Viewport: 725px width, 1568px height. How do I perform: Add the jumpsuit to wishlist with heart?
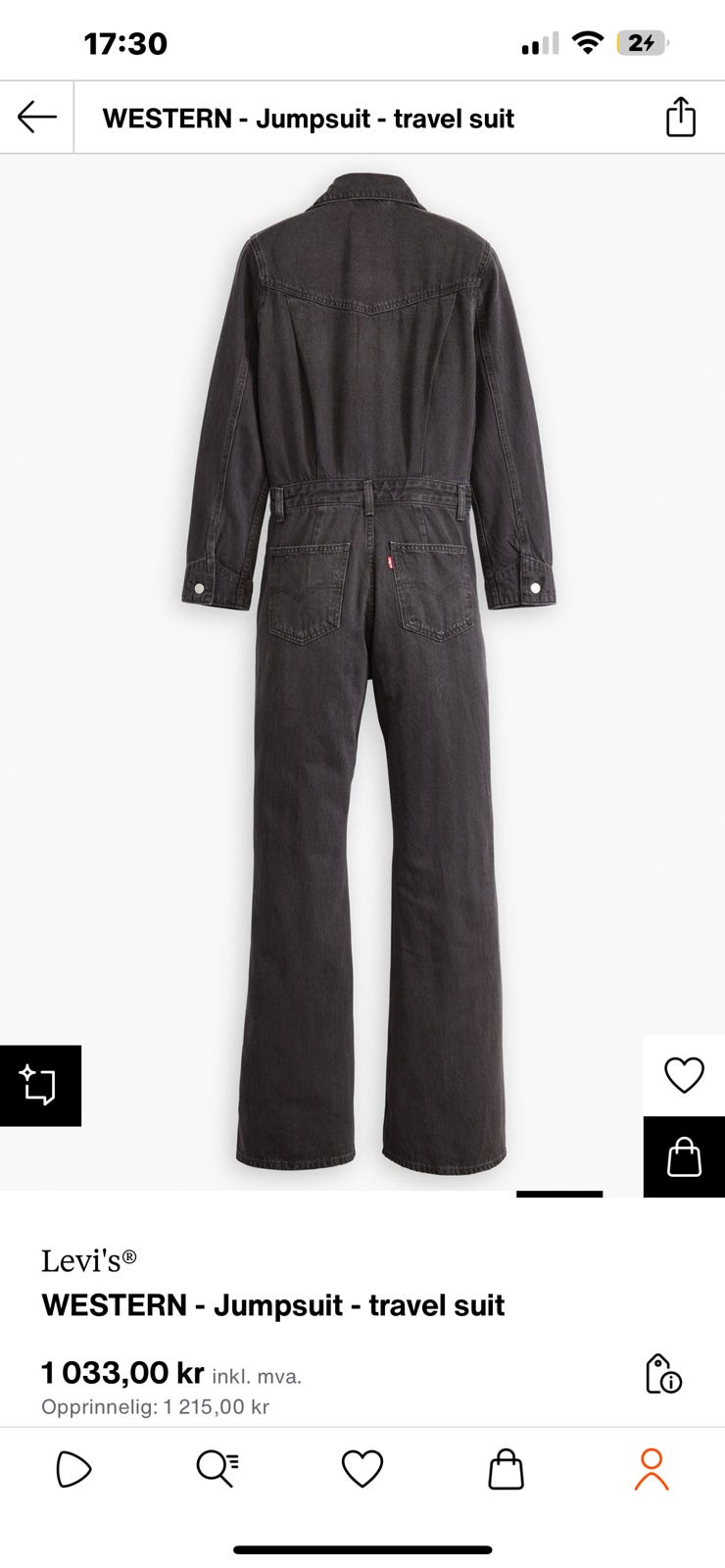point(684,1075)
